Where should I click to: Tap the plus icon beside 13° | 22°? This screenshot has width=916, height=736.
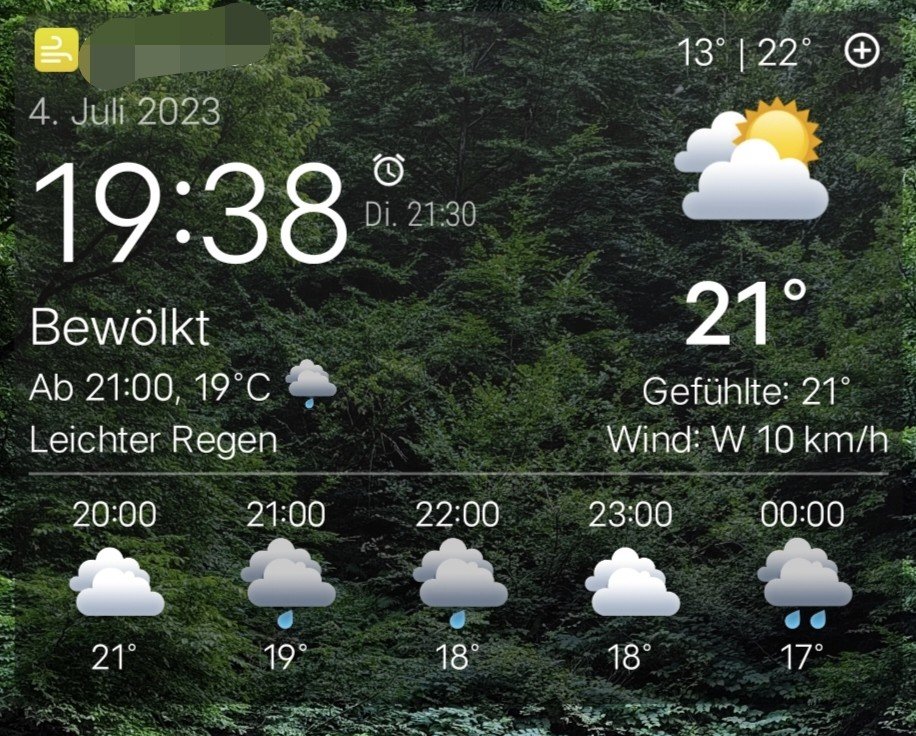click(862, 51)
